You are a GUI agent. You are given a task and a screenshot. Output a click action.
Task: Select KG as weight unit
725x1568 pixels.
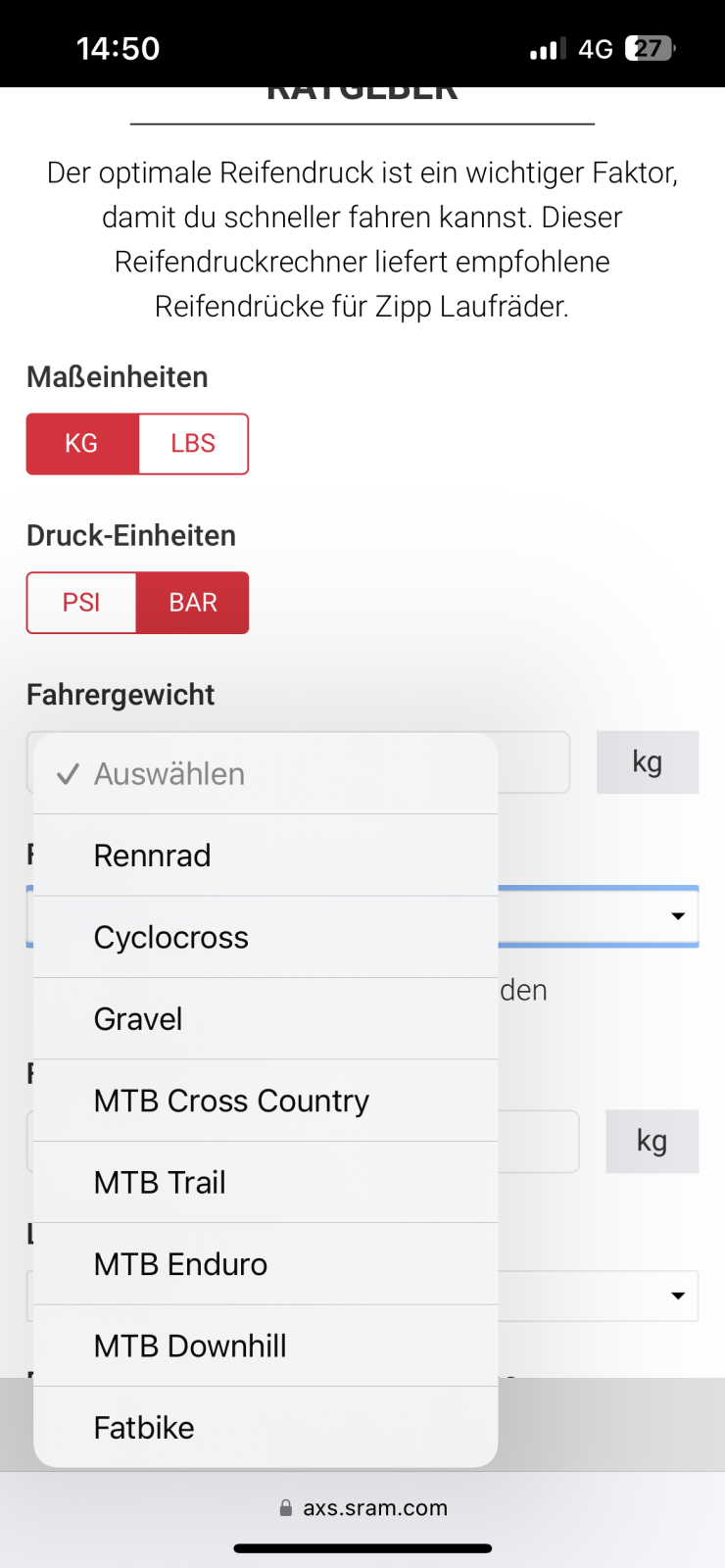pos(82,444)
